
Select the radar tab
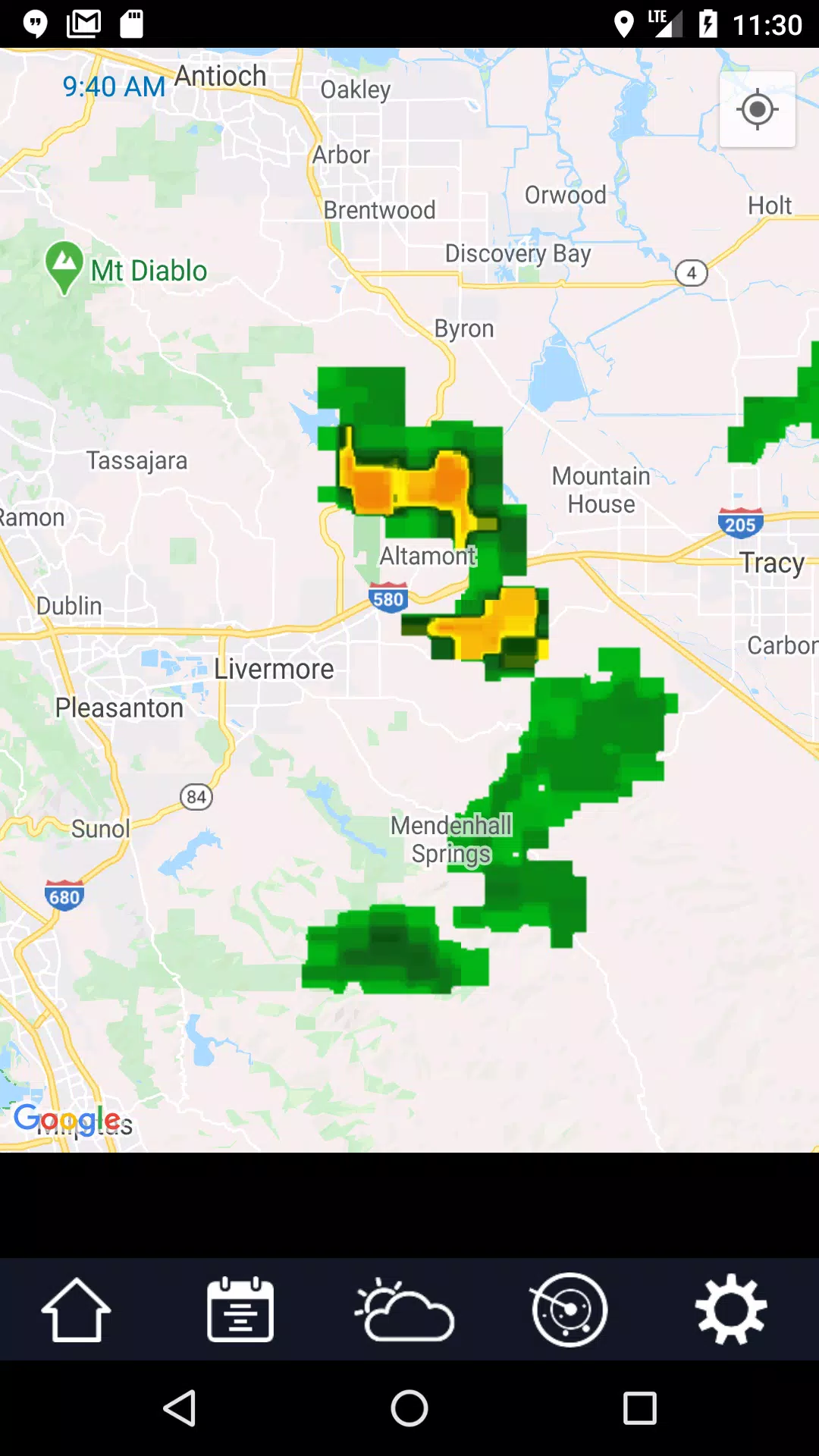pos(569,1310)
